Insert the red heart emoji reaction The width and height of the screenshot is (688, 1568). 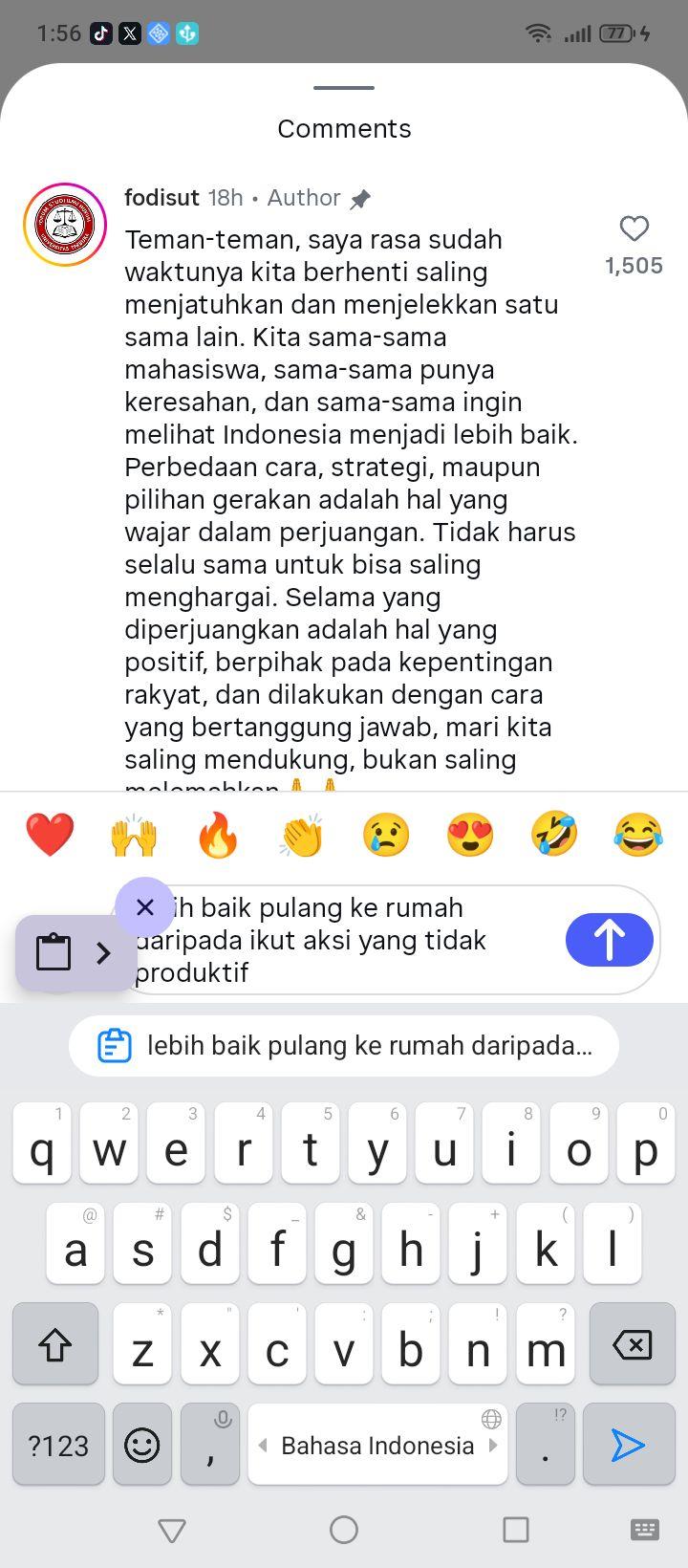pos(50,835)
